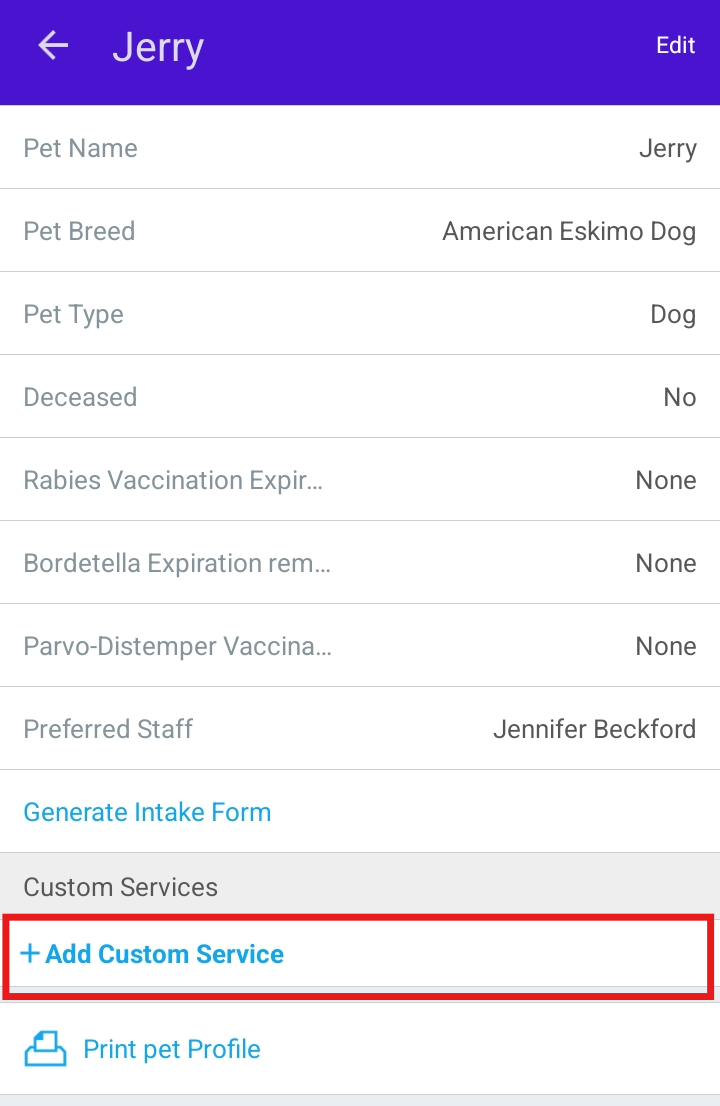The height and width of the screenshot is (1106, 720).
Task: Go back using the header arrow
Action: coord(53,46)
